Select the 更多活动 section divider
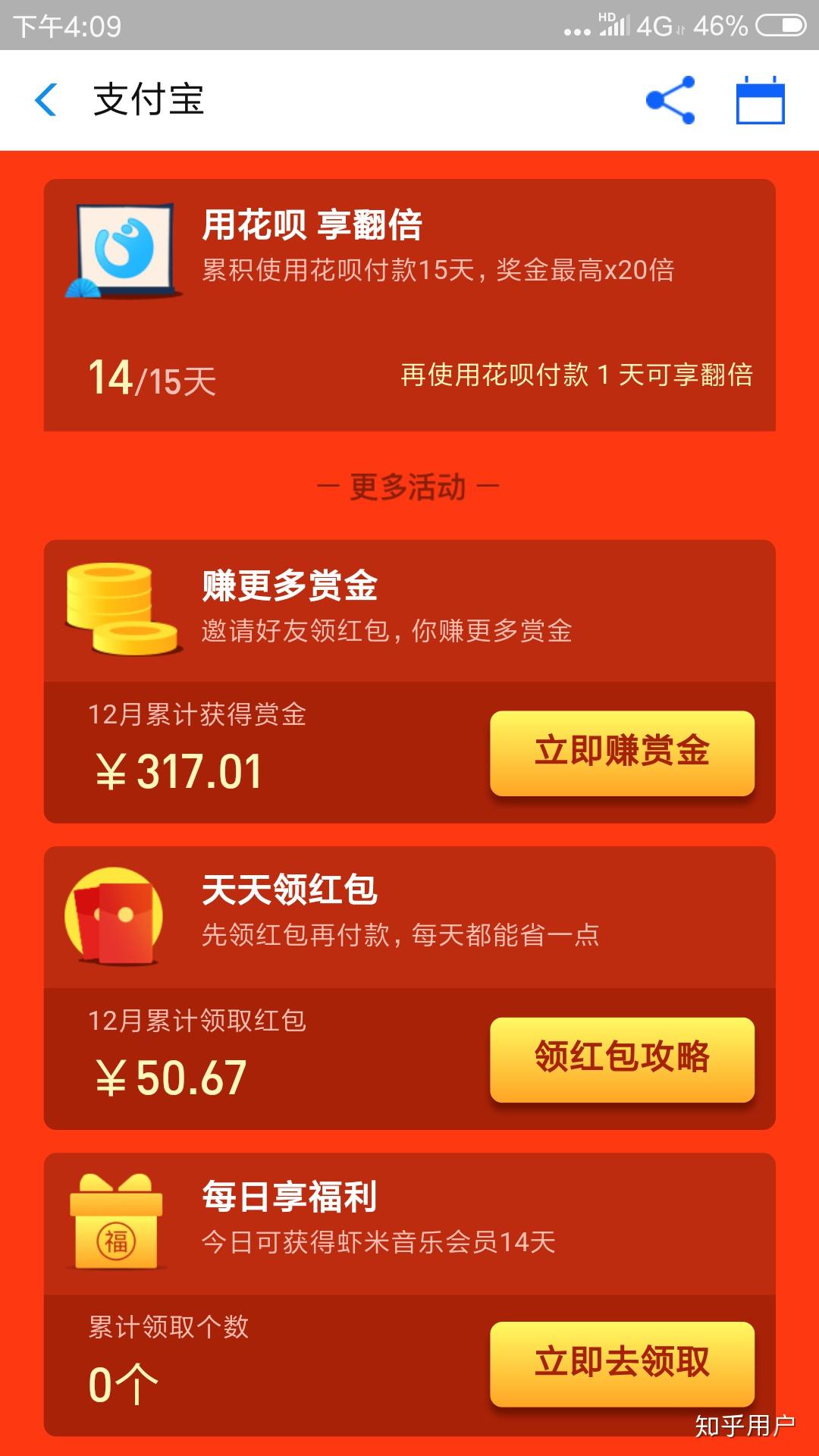 409,485
